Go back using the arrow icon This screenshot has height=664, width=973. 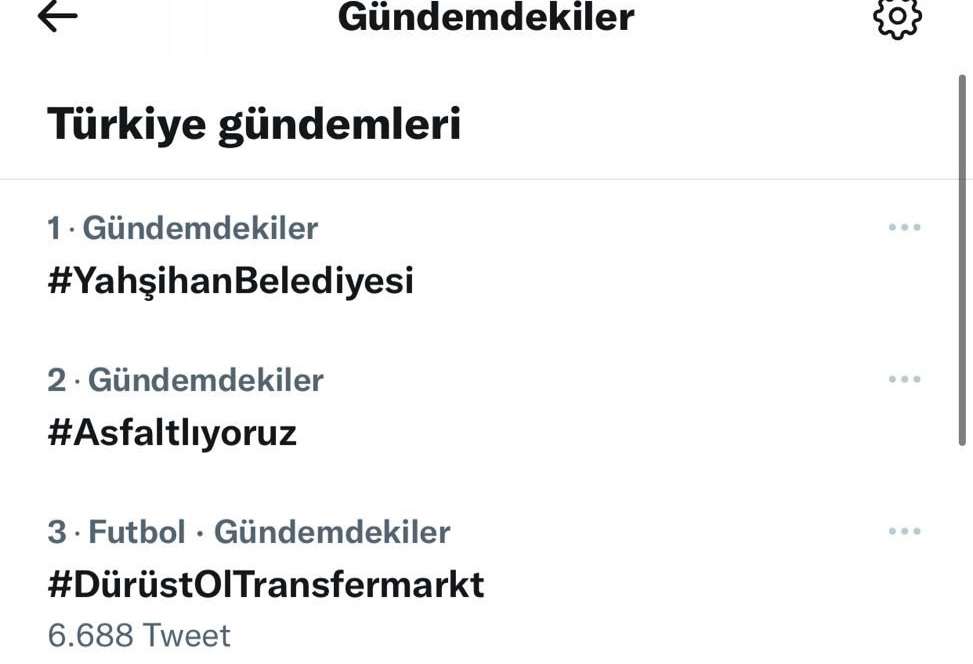pos(57,17)
